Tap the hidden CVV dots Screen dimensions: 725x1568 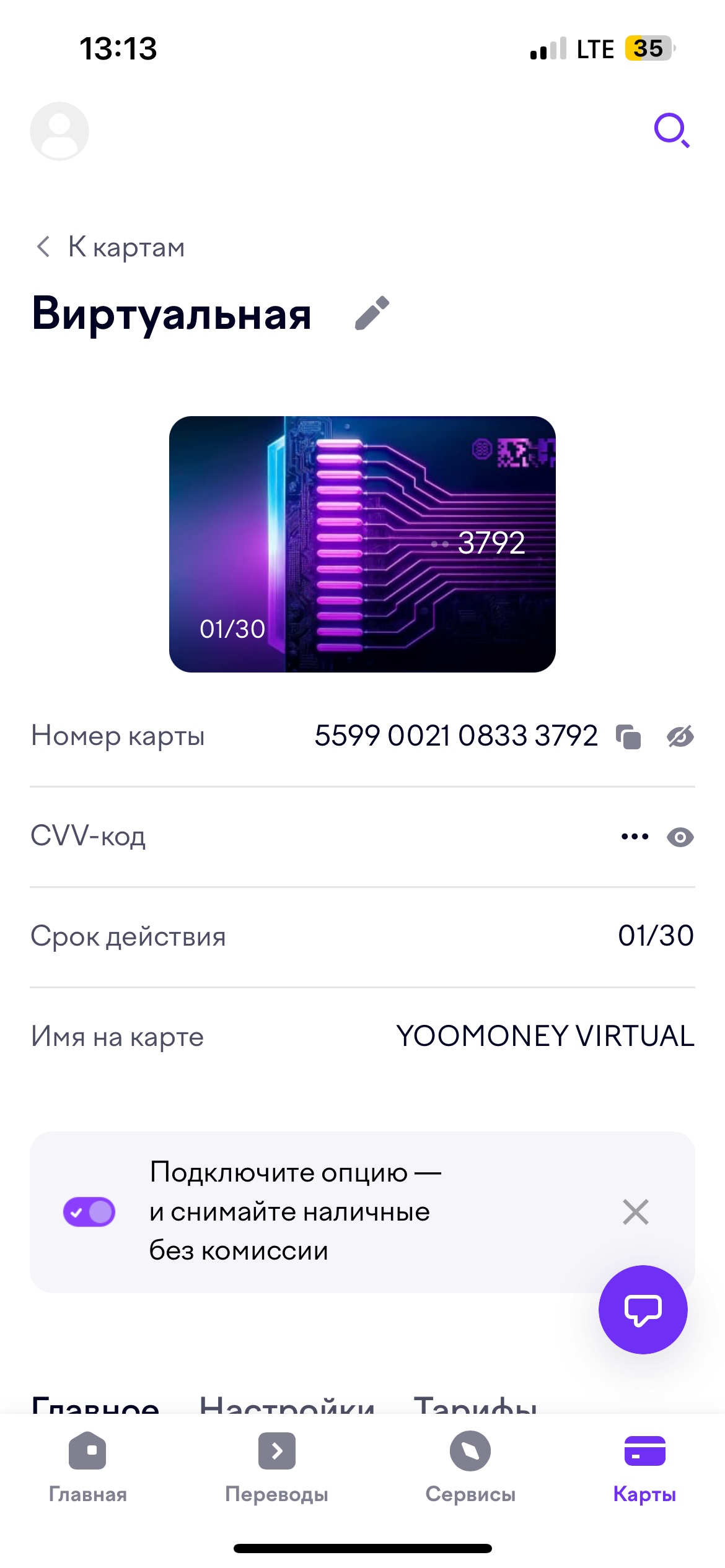(x=633, y=837)
